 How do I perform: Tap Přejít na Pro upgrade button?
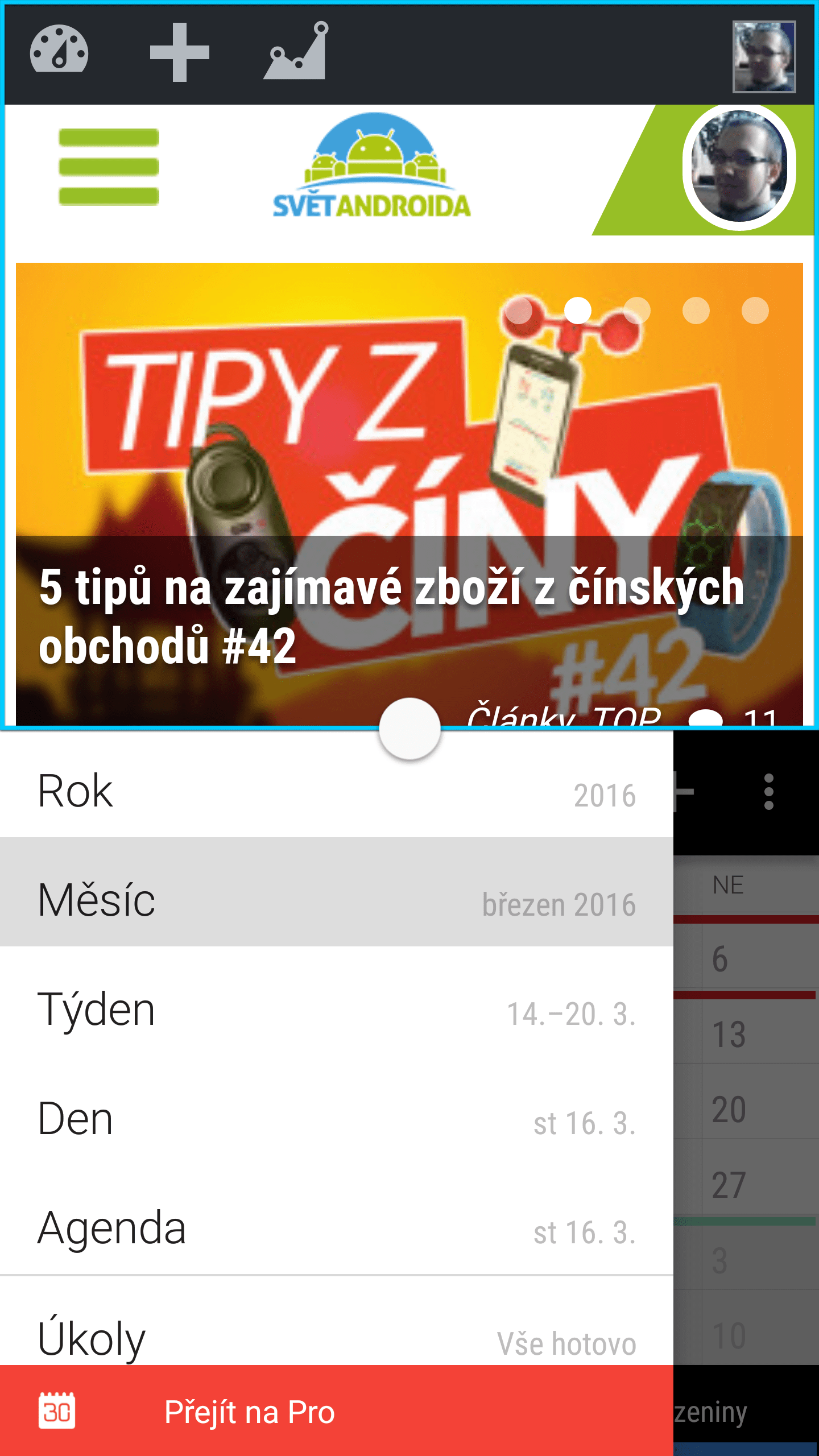point(337,1410)
